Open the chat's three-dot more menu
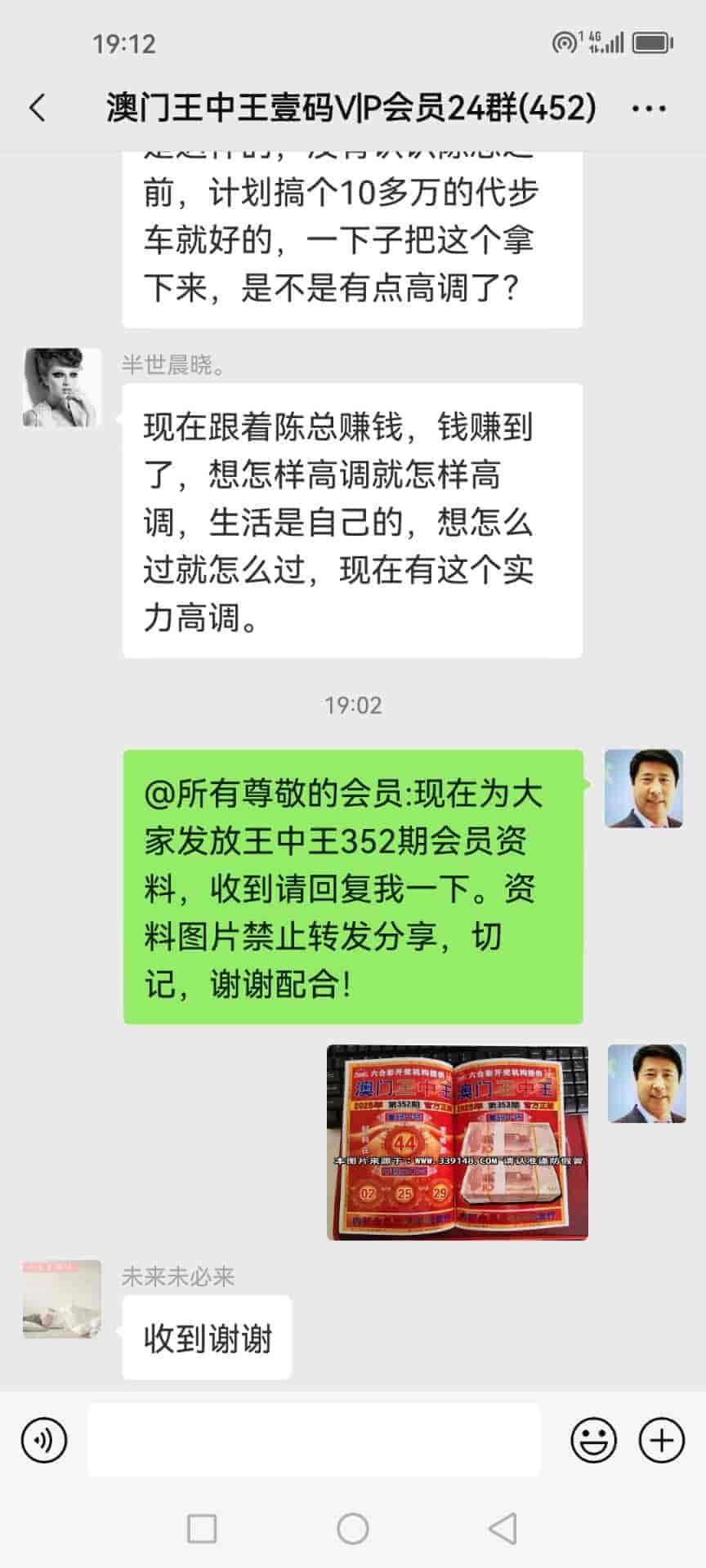The width and height of the screenshot is (706, 1568). click(x=649, y=108)
